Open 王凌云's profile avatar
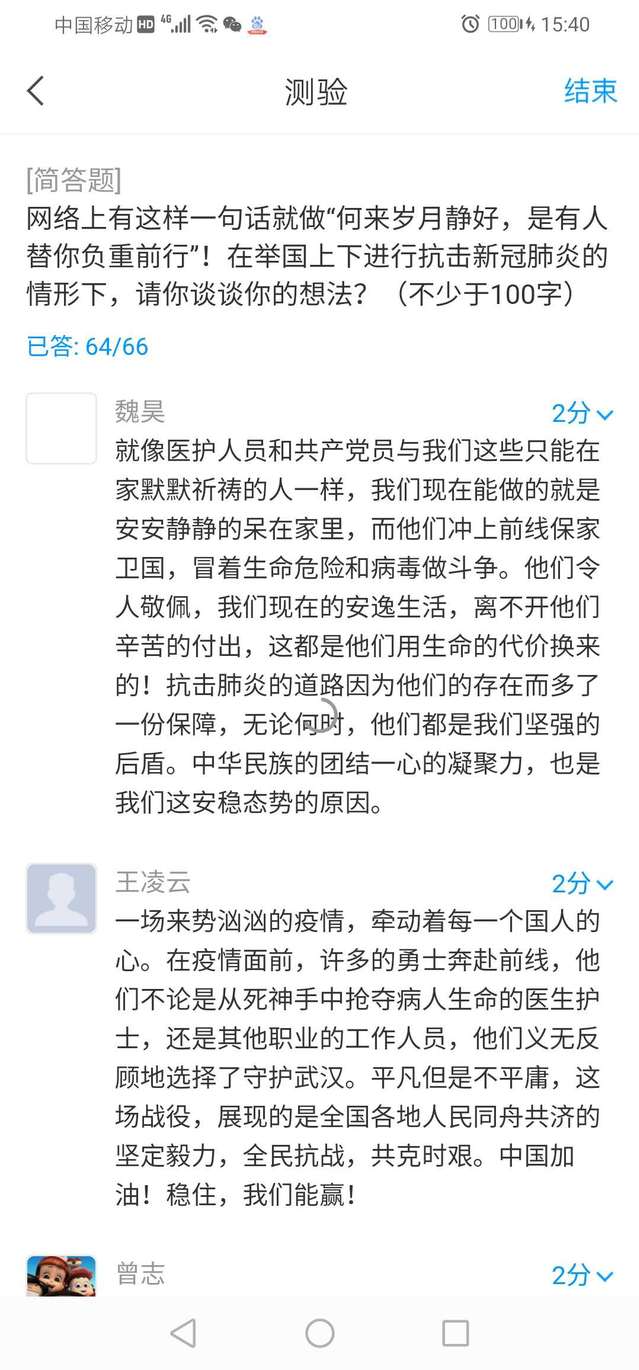639x1370 pixels. pyautogui.click(x=61, y=898)
